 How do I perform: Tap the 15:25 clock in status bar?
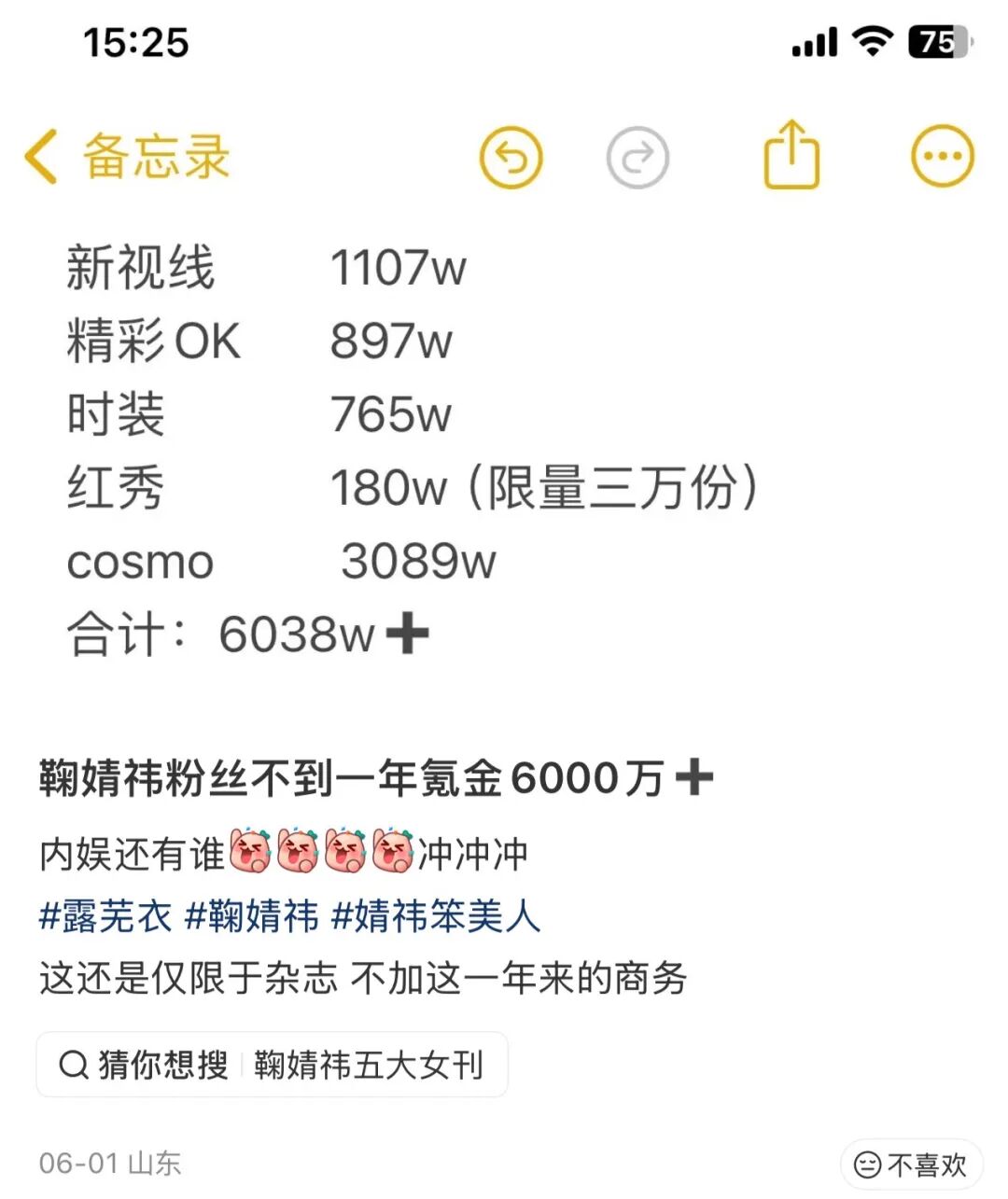point(136,41)
